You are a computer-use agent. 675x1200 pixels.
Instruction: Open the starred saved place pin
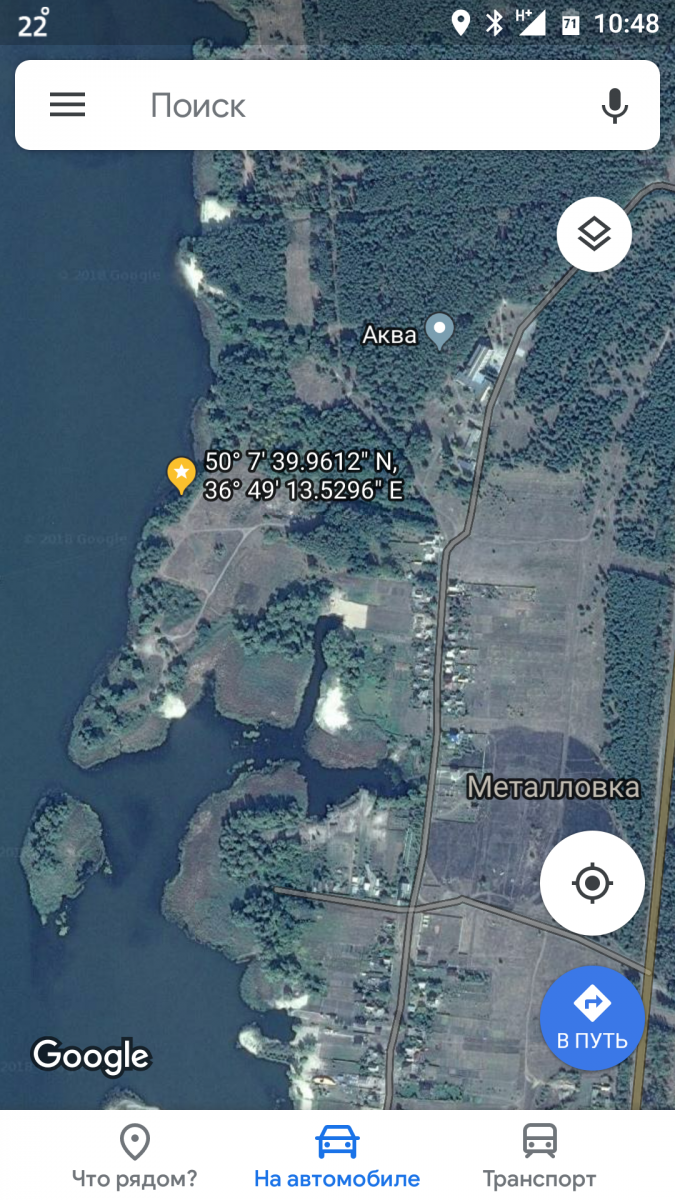(x=181, y=473)
